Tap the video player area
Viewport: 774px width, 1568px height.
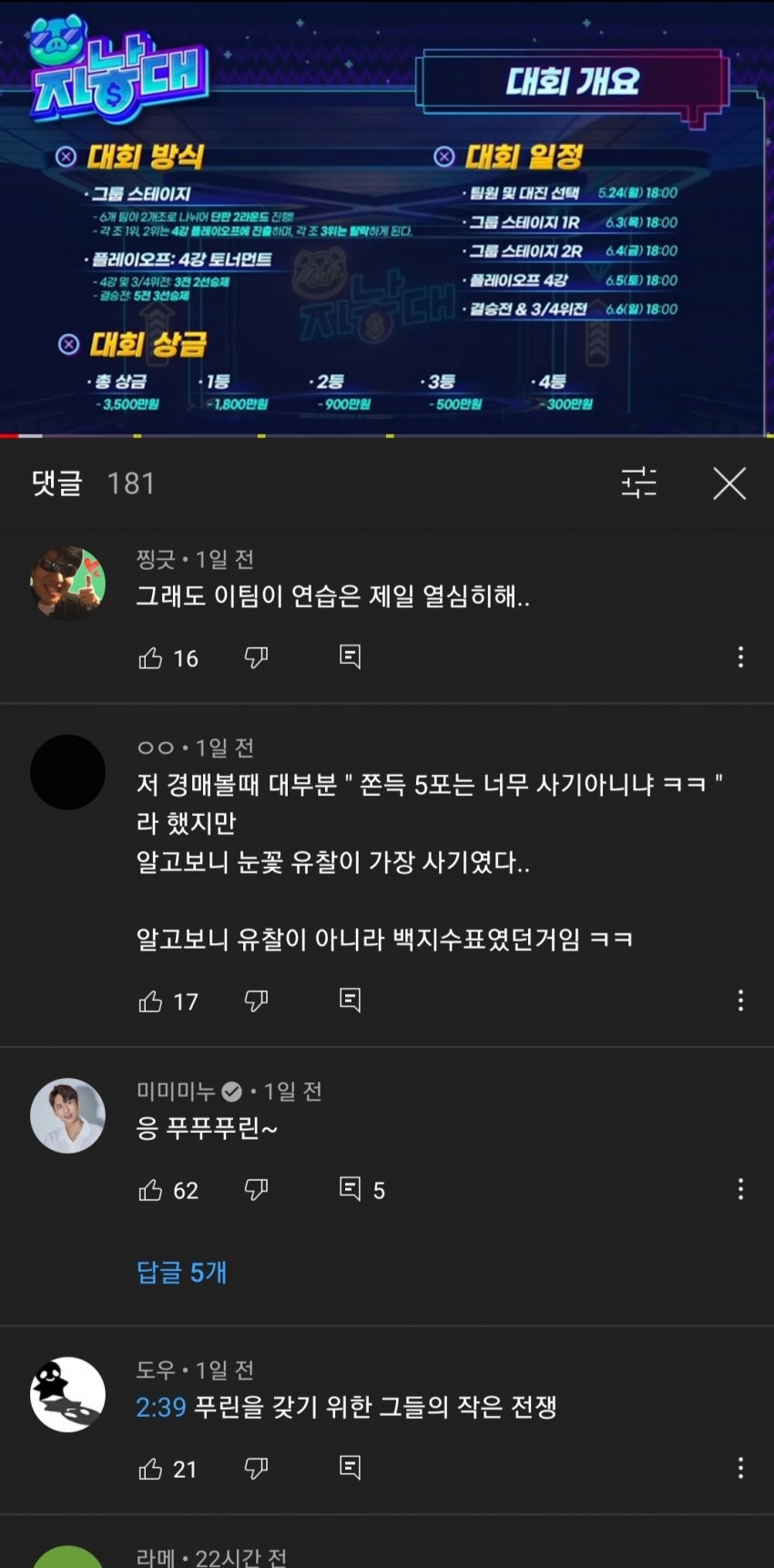[387, 219]
